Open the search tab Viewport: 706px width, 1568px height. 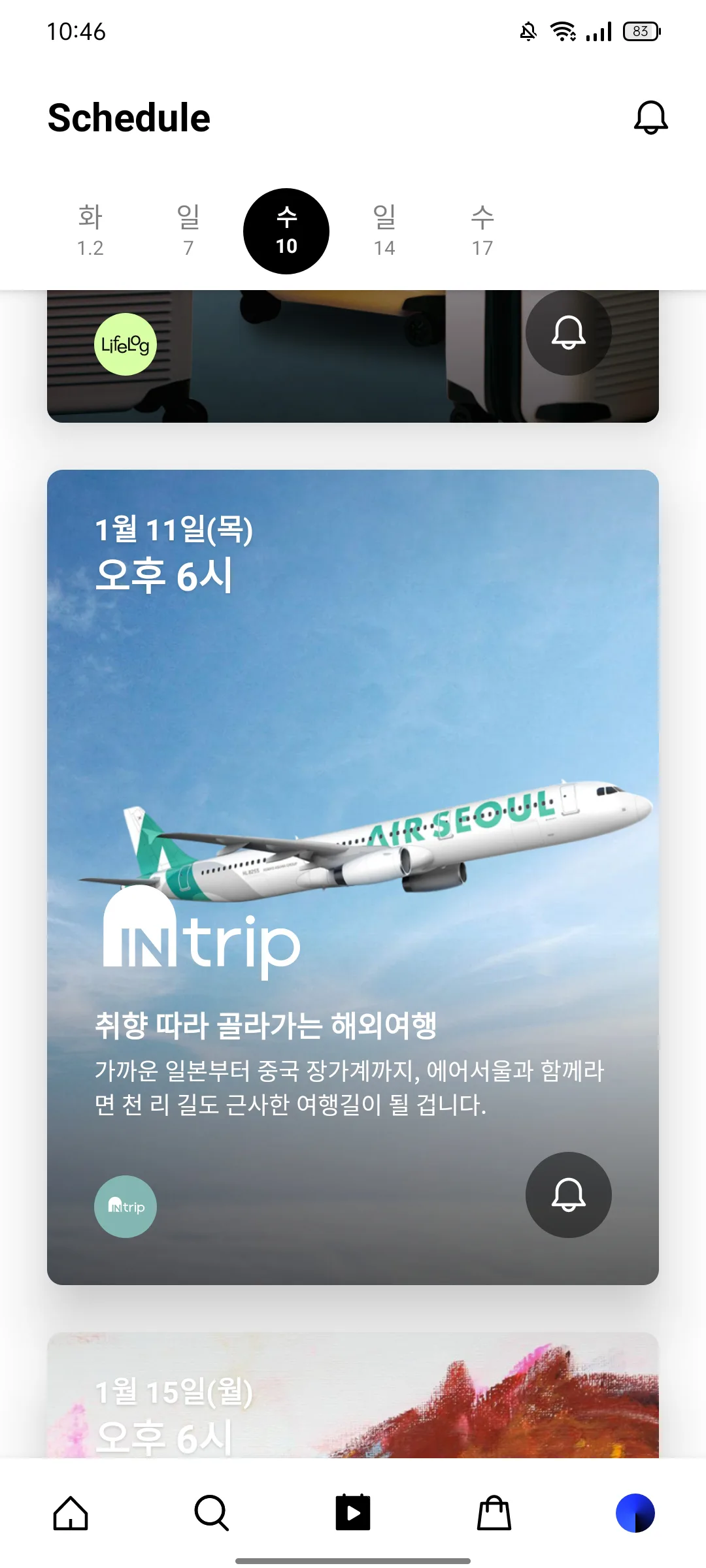[212, 1513]
